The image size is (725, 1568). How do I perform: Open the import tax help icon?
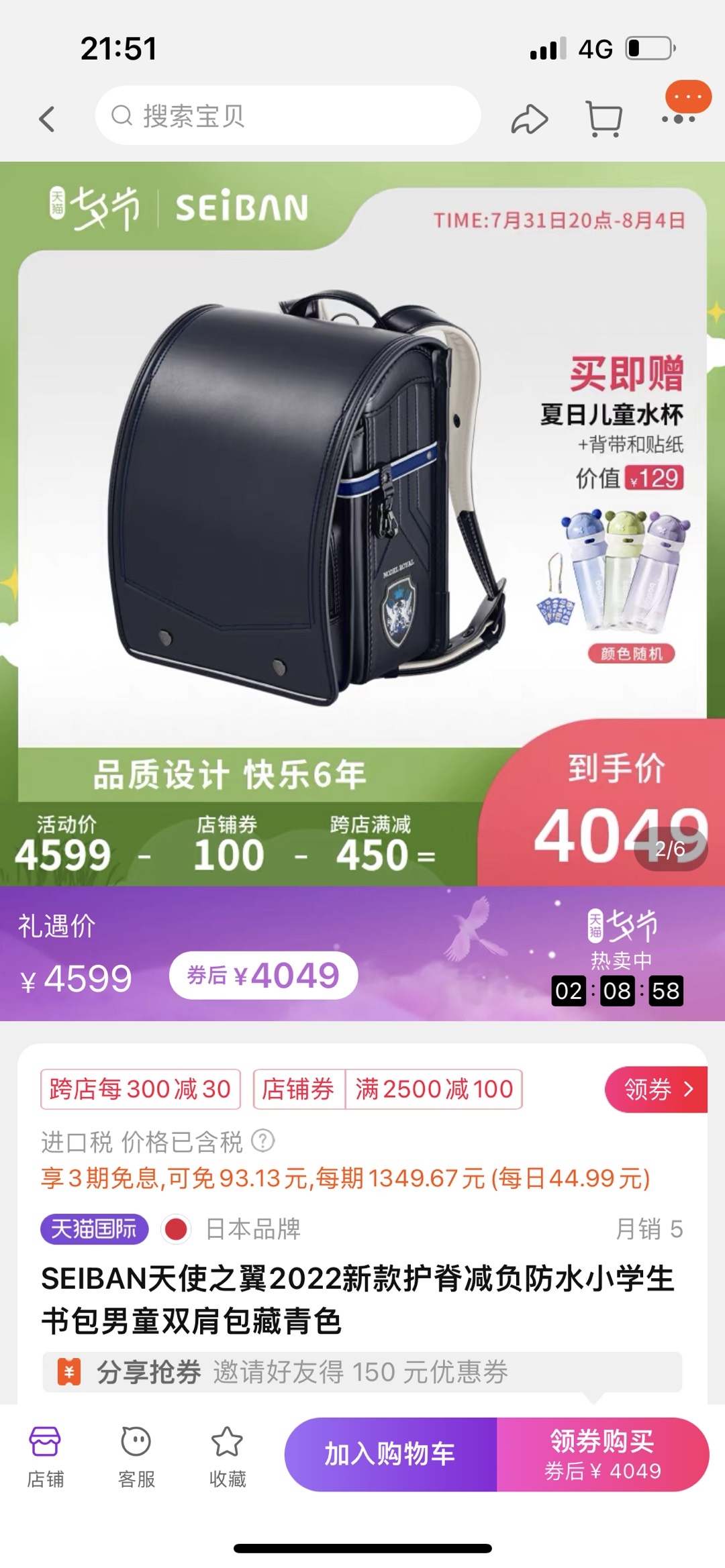(x=263, y=1140)
